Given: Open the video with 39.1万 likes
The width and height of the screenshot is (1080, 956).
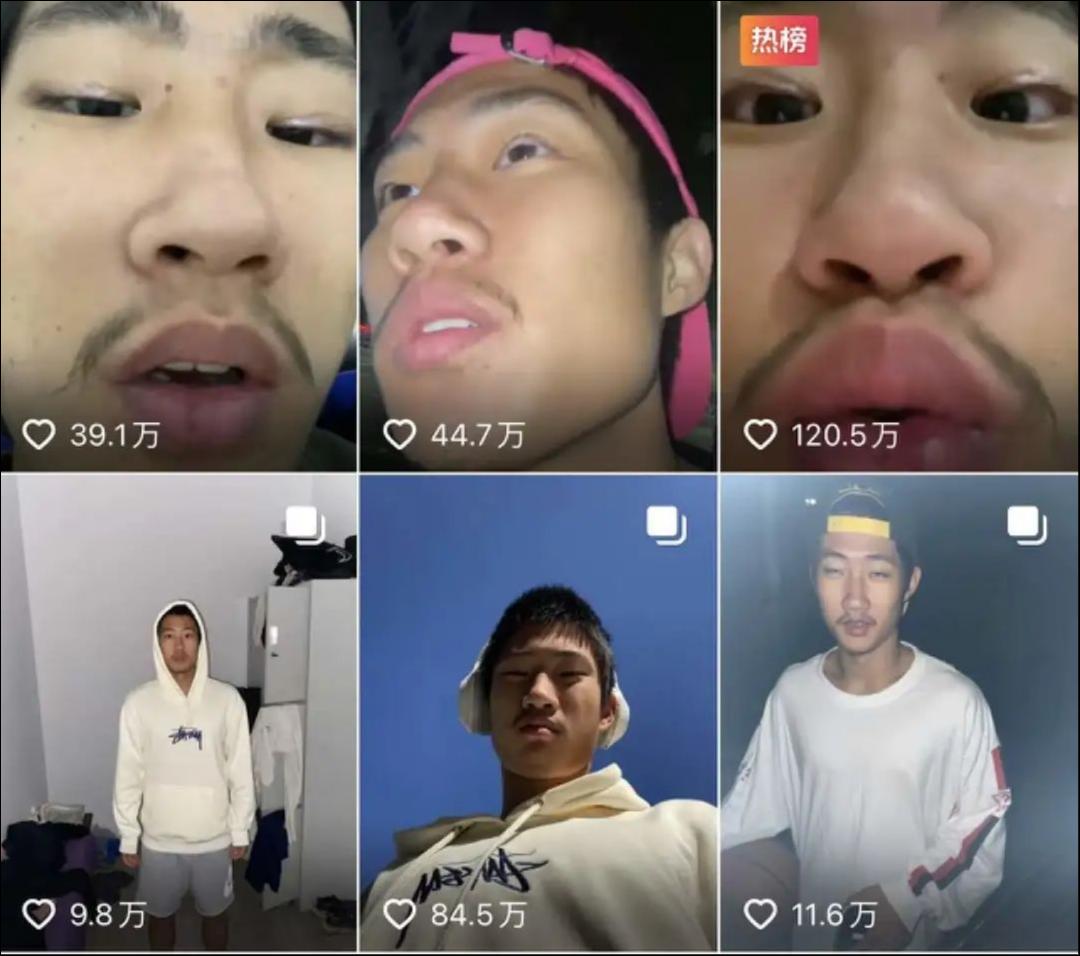Looking at the screenshot, I should click(178, 235).
